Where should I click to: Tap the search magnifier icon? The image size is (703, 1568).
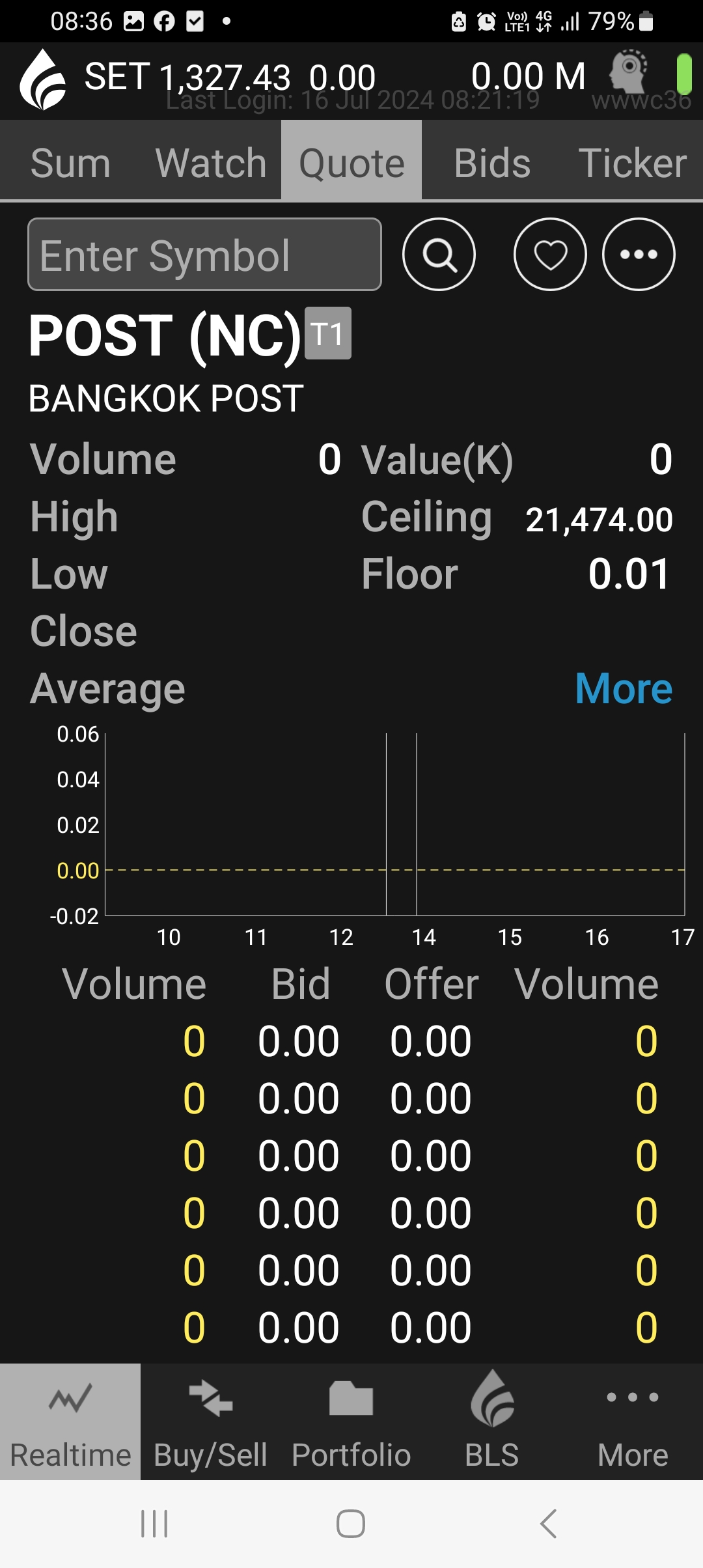click(x=439, y=254)
